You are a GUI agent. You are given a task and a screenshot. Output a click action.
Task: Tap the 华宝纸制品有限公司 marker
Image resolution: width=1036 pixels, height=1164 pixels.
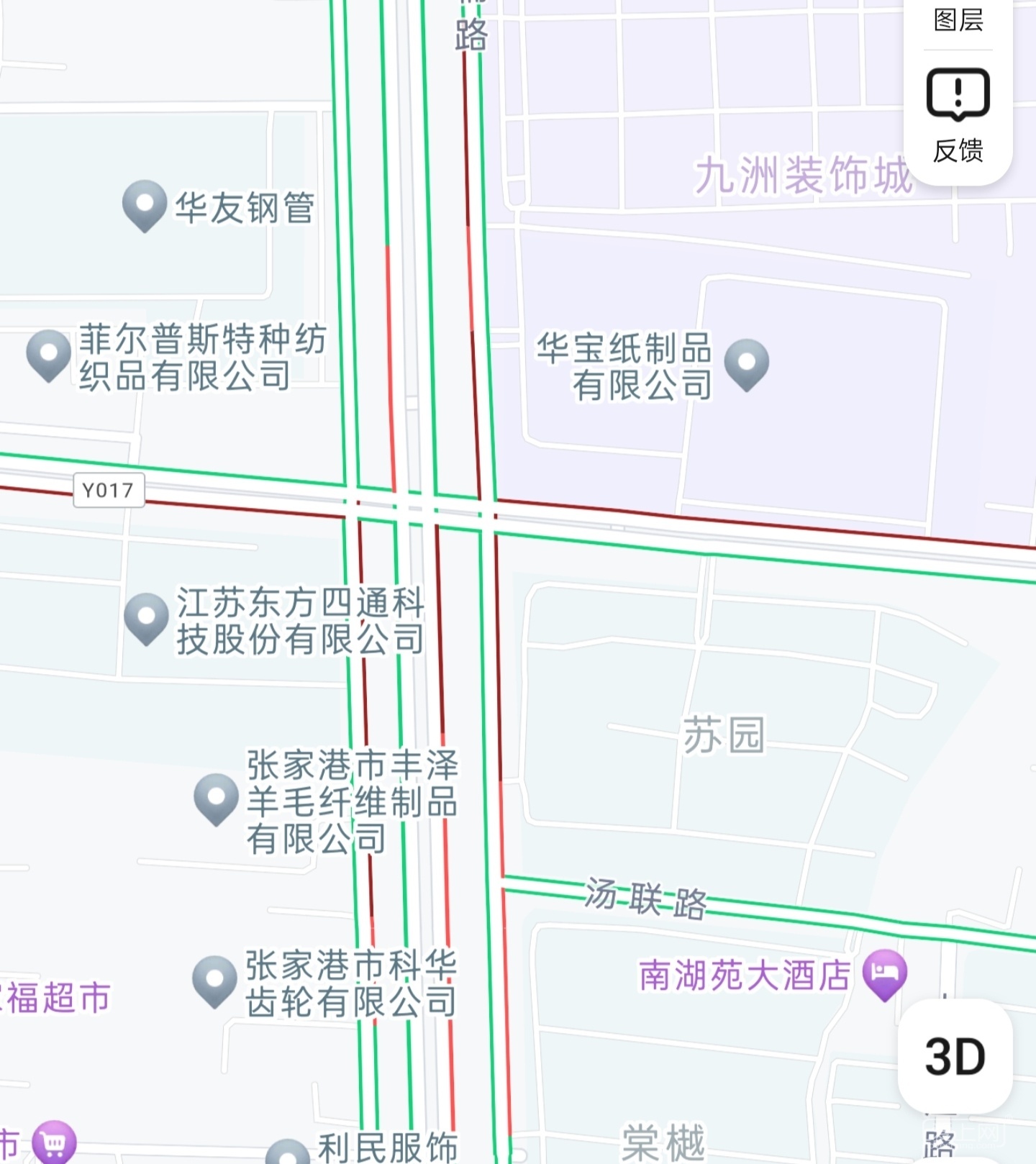point(747,363)
